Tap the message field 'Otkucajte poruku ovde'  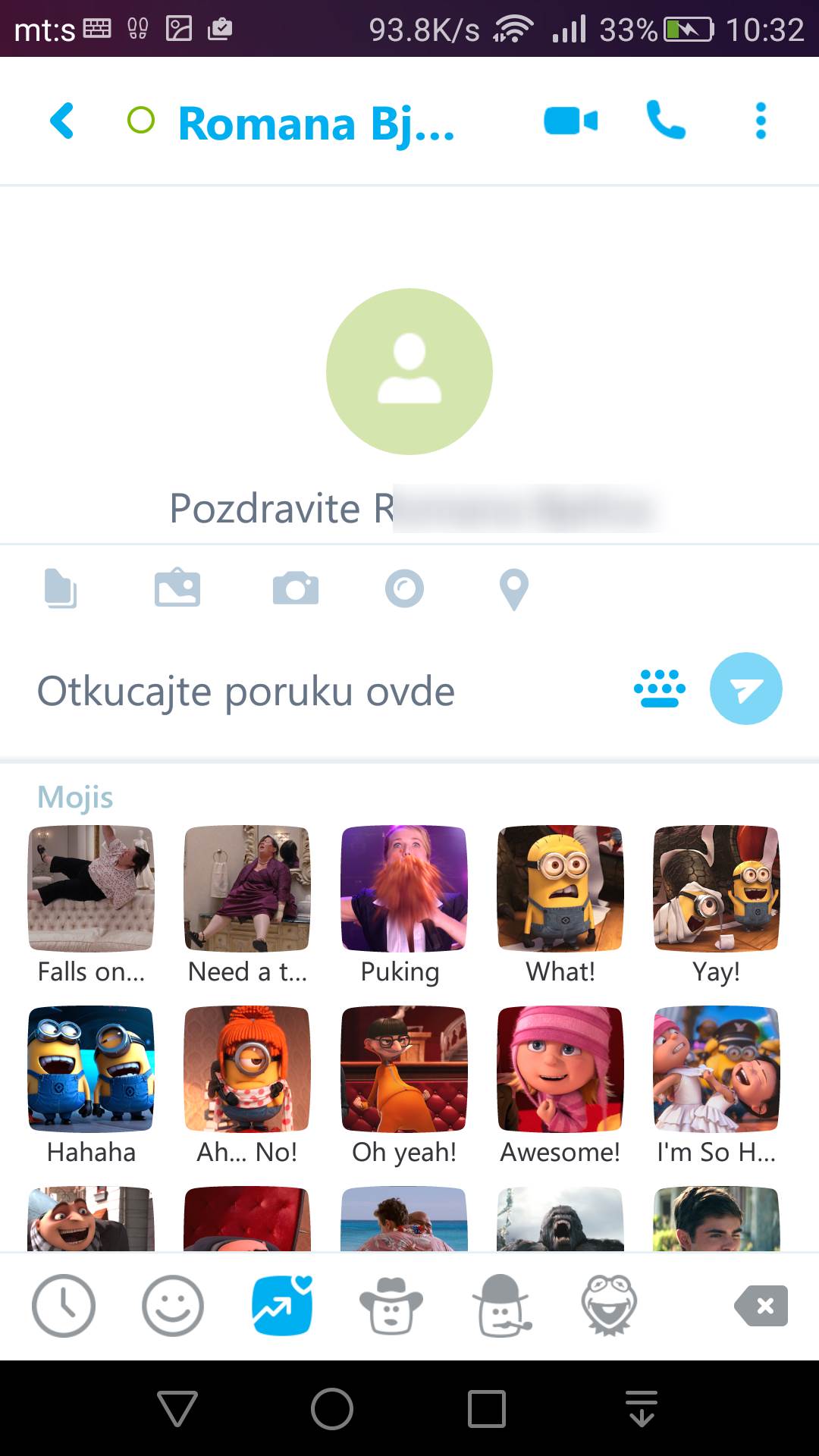(x=303, y=692)
